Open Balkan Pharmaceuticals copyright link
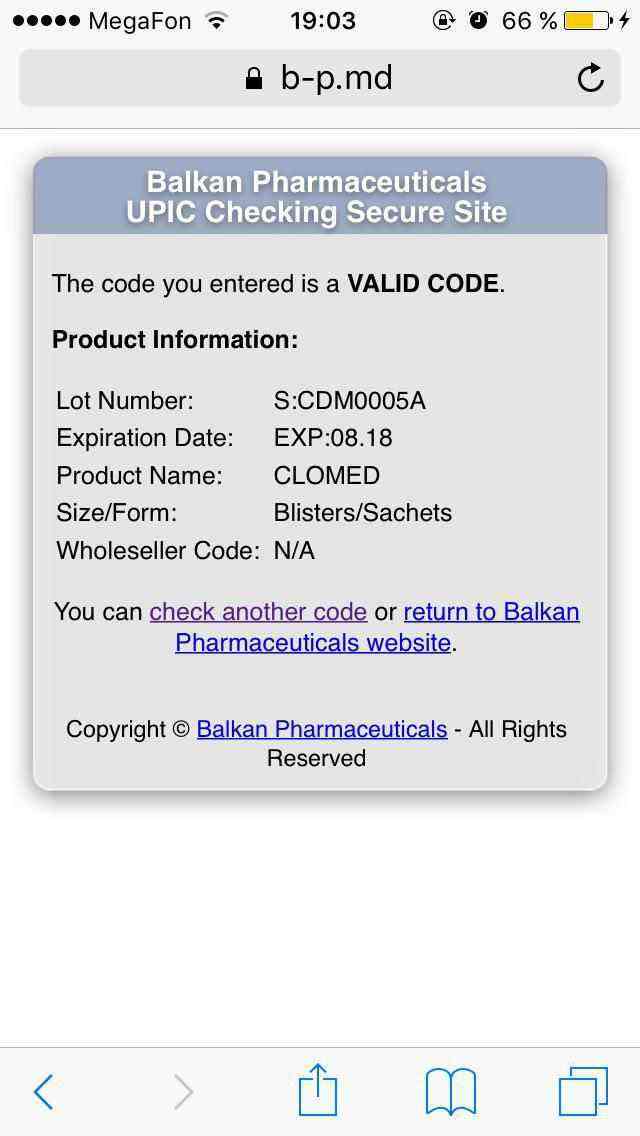The width and height of the screenshot is (640, 1136). coord(321,730)
